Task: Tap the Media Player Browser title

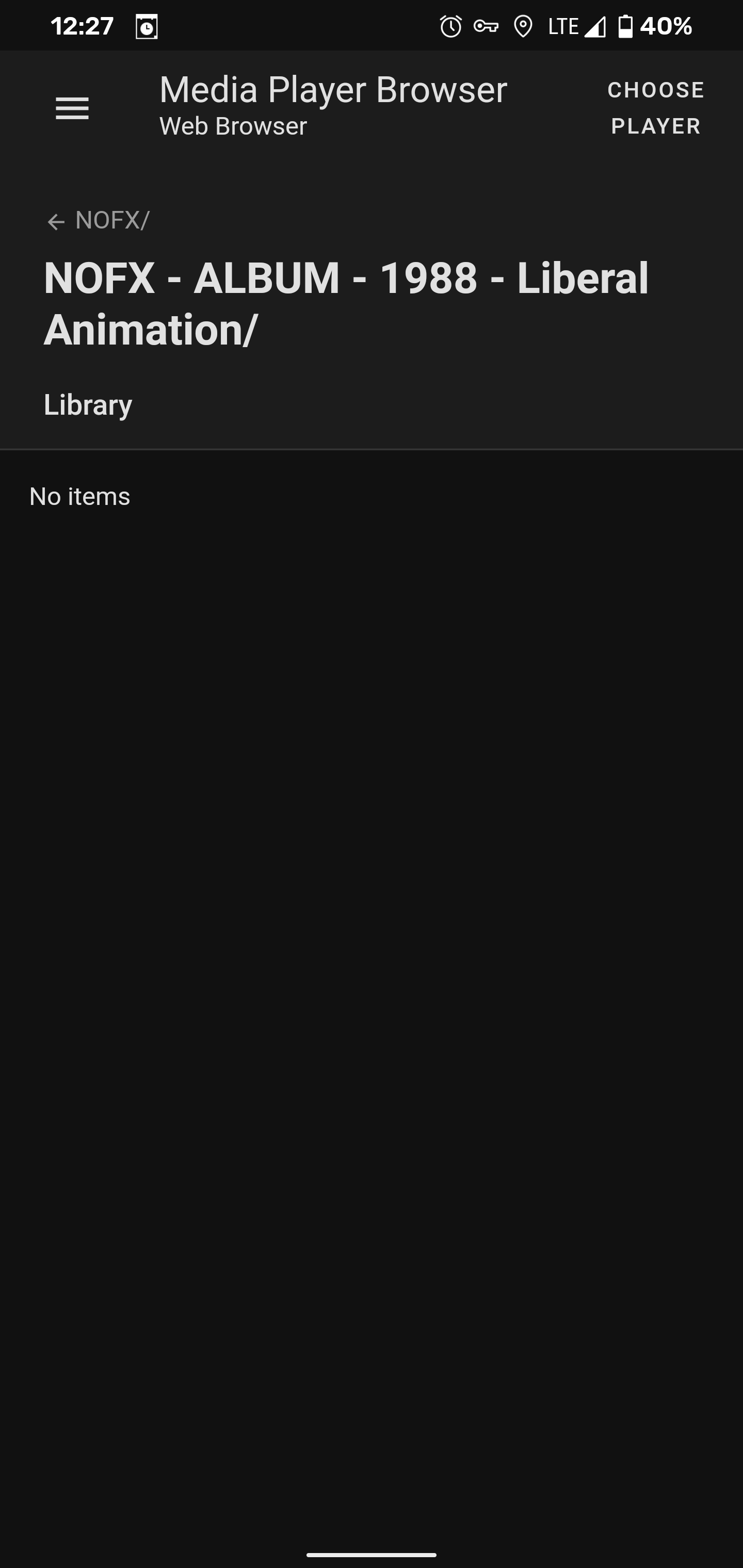Action: pyautogui.click(x=332, y=90)
